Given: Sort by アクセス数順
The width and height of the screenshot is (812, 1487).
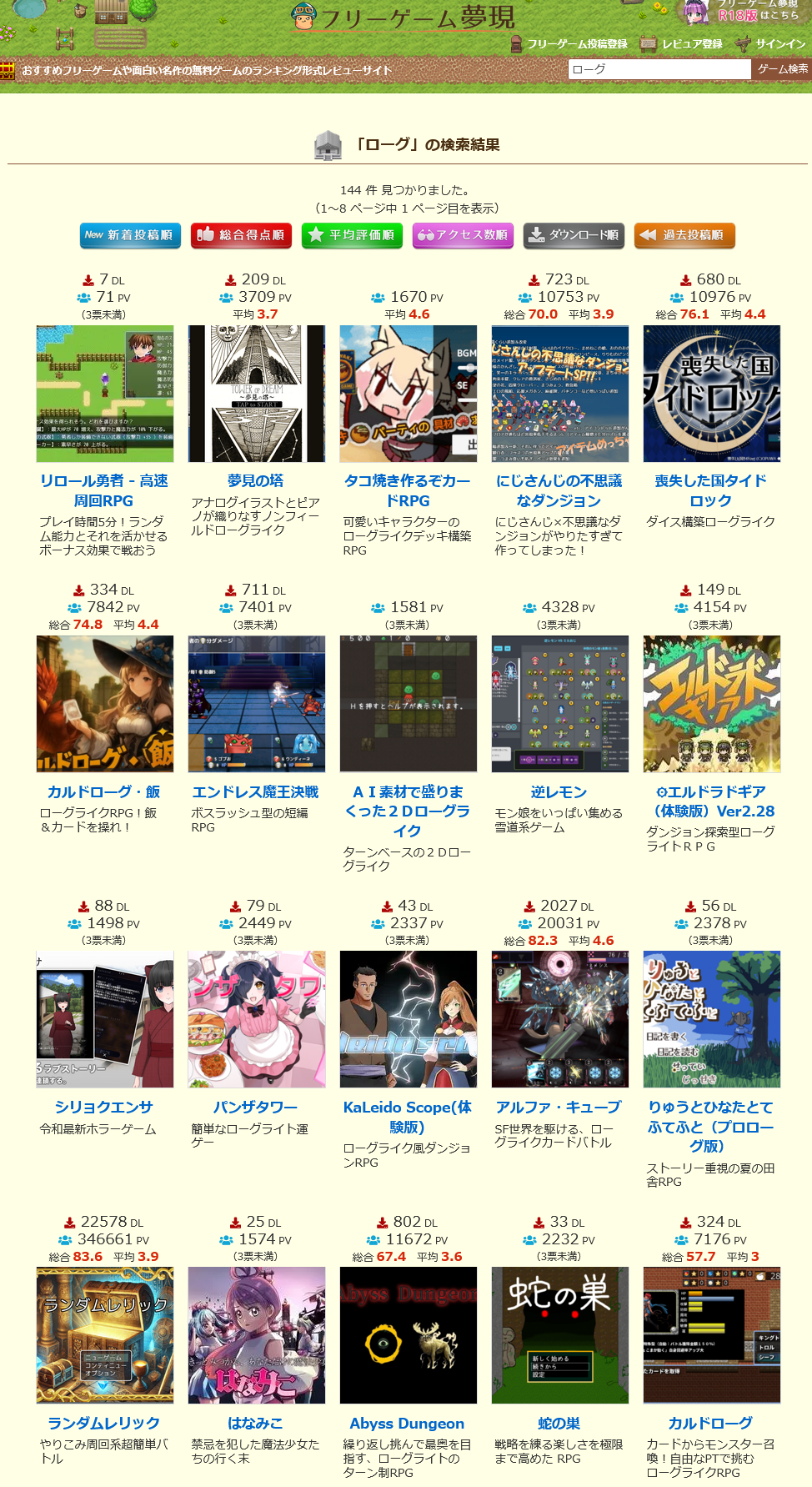Looking at the screenshot, I should [x=463, y=235].
